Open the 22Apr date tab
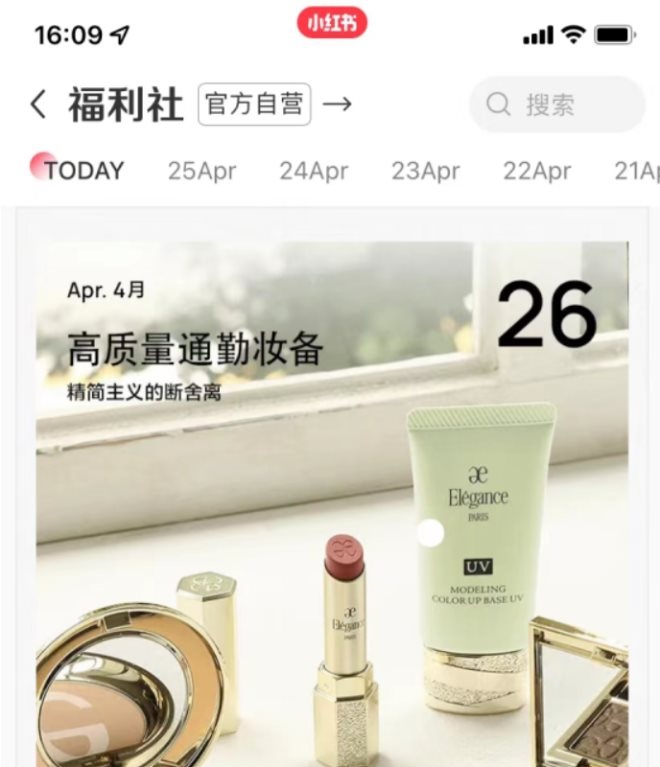 pyautogui.click(x=537, y=171)
